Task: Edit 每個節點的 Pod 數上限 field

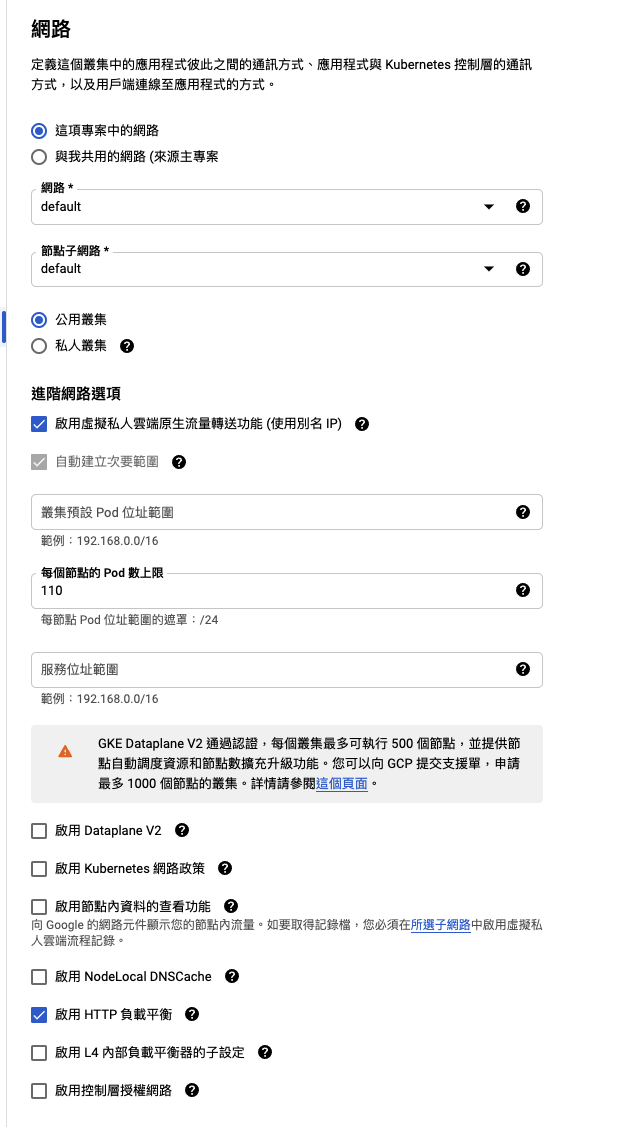Action: tap(270, 591)
